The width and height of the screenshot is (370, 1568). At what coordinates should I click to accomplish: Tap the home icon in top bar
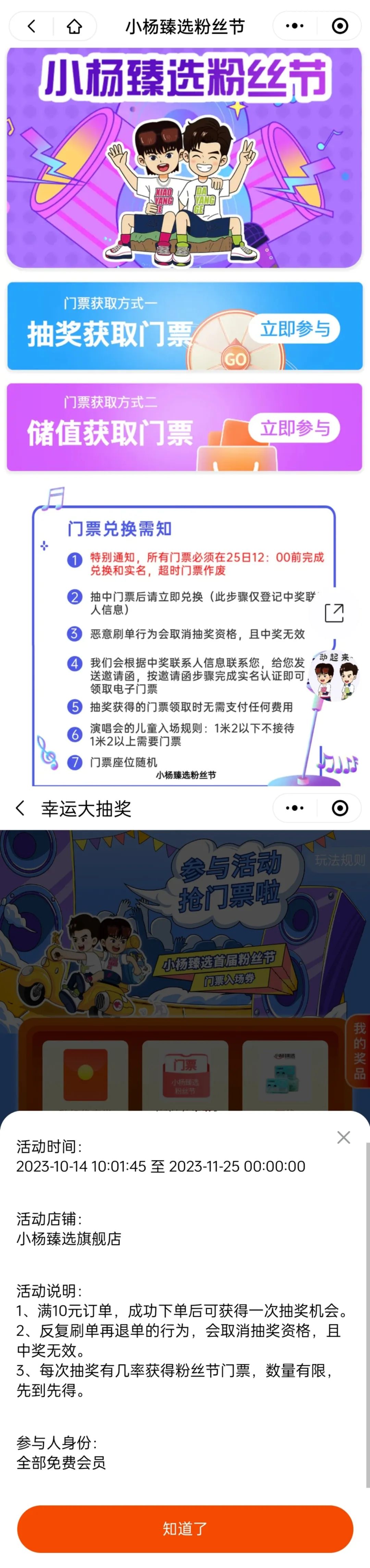tap(74, 26)
